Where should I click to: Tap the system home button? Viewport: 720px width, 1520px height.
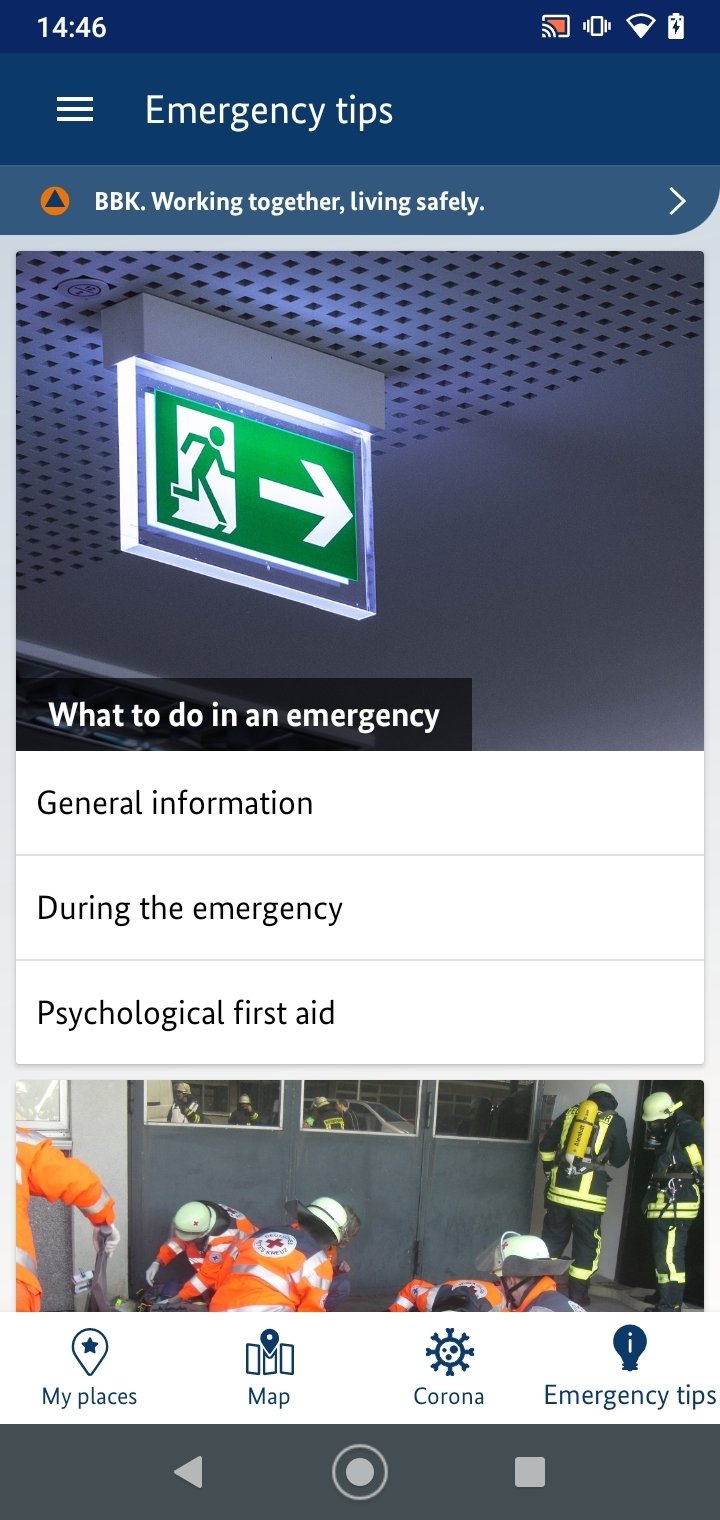coord(360,1472)
